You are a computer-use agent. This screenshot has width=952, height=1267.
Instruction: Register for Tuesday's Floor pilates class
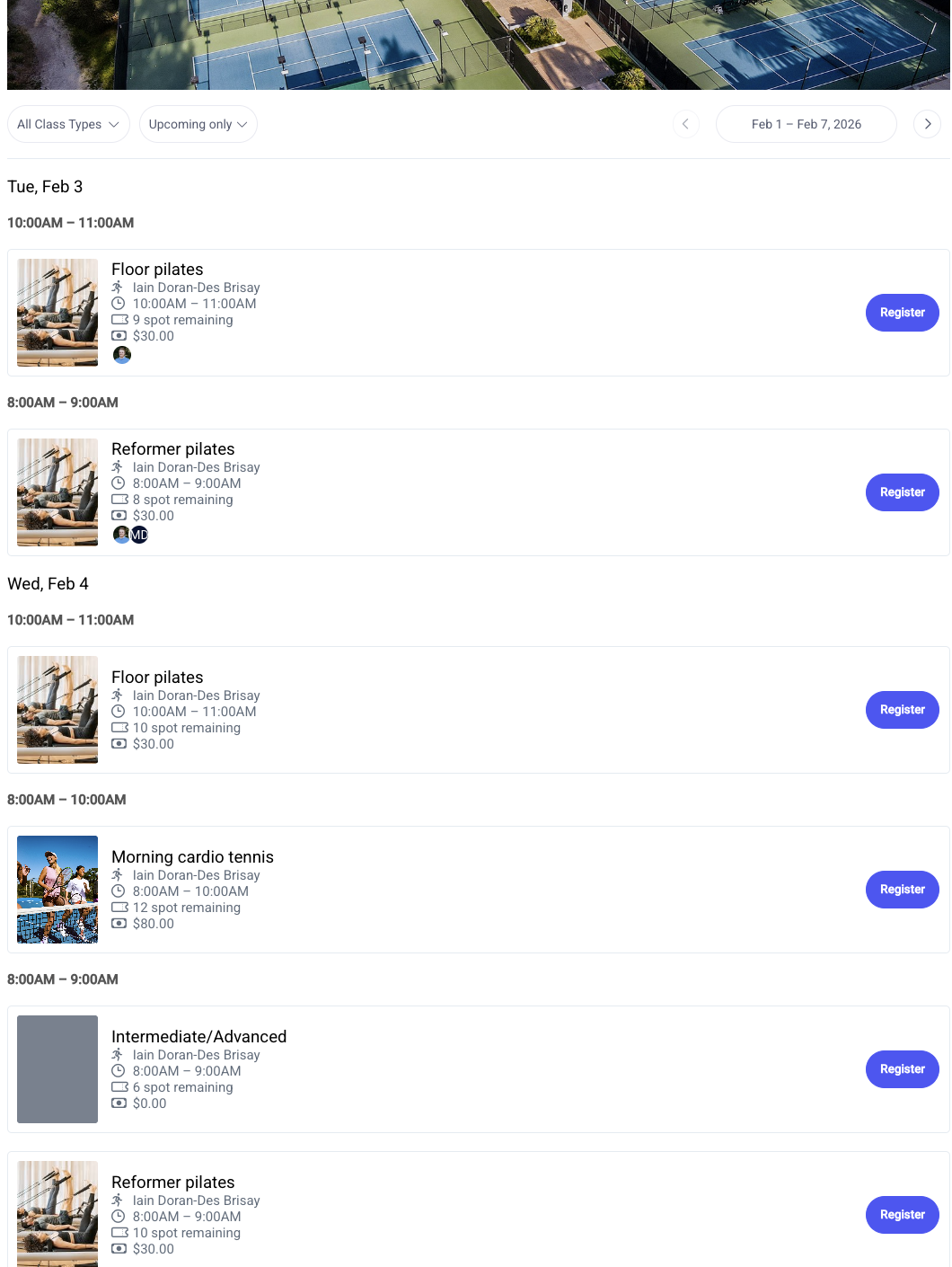click(x=902, y=313)
